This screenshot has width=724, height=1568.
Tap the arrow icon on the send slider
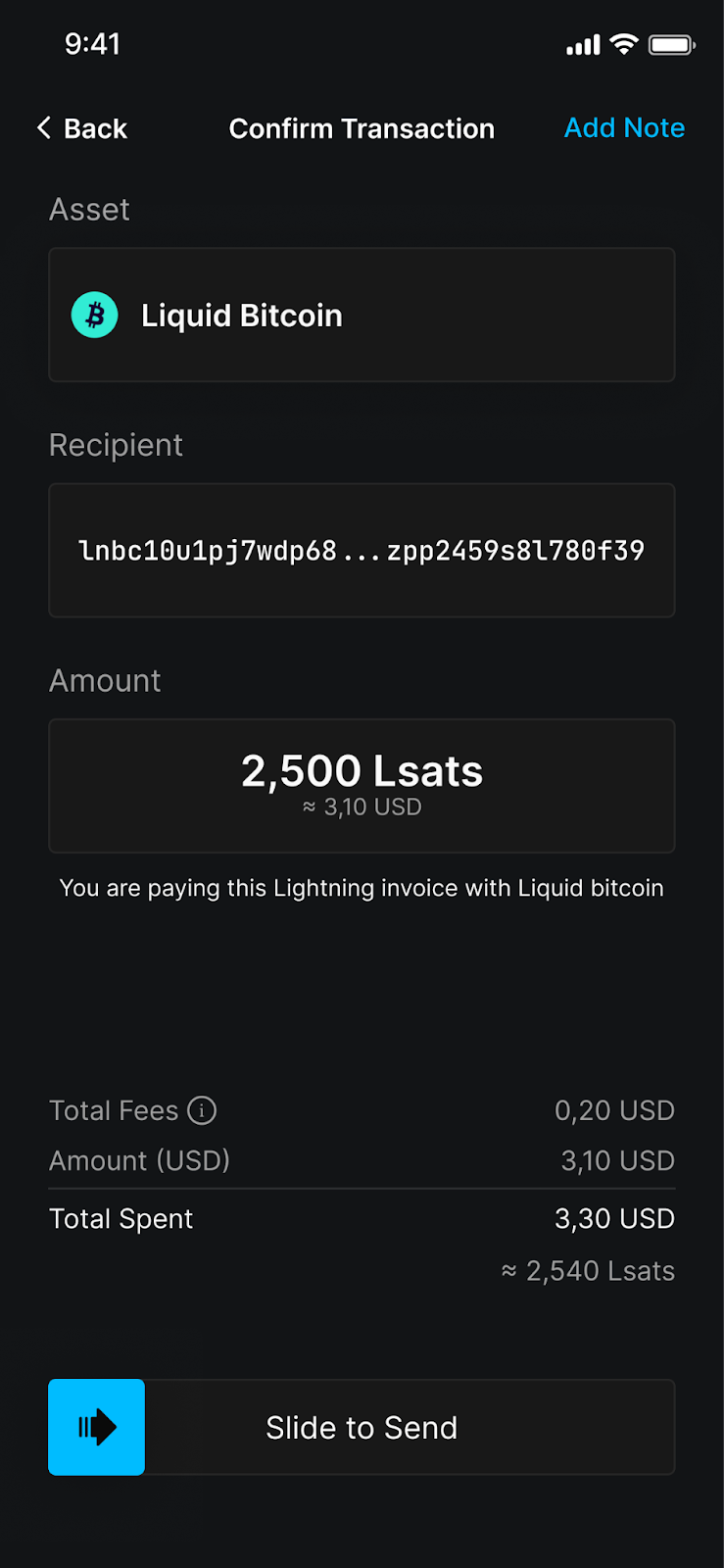coord(96,1427)
